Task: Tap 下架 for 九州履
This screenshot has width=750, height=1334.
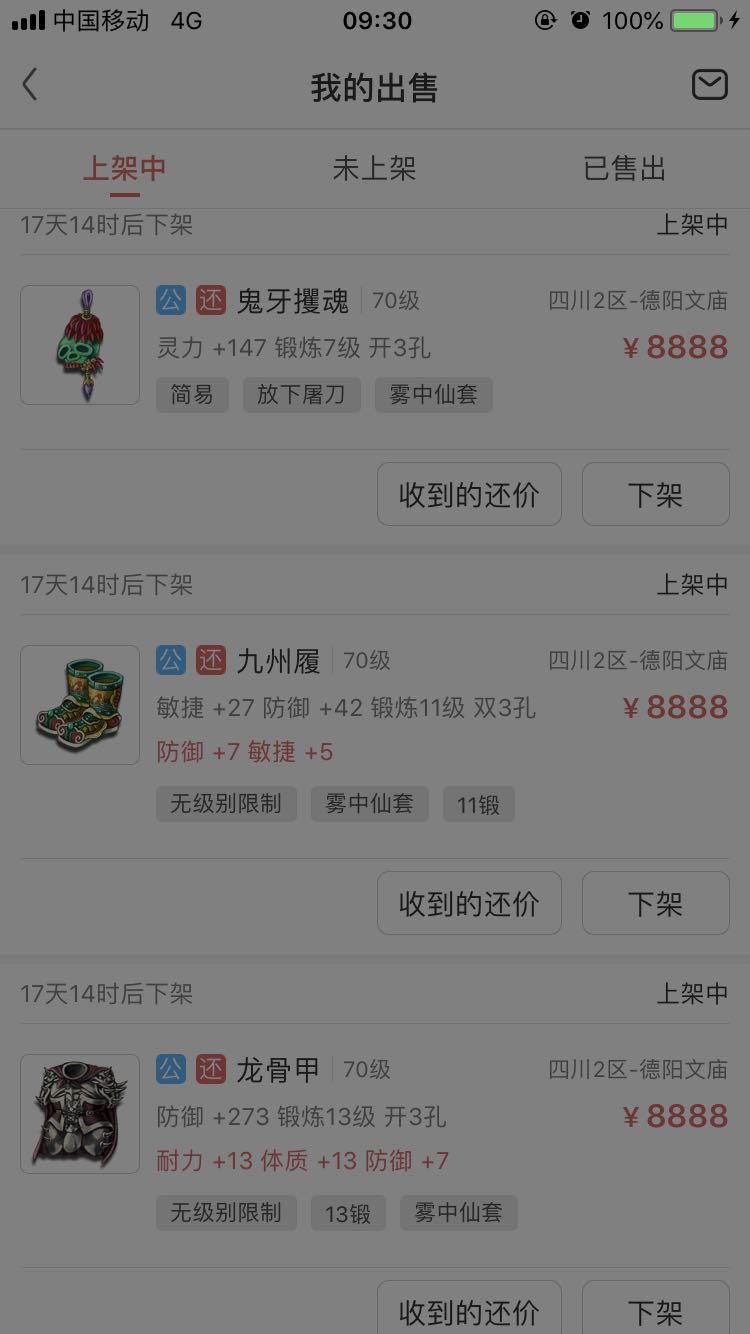Action: click(656, 903)
